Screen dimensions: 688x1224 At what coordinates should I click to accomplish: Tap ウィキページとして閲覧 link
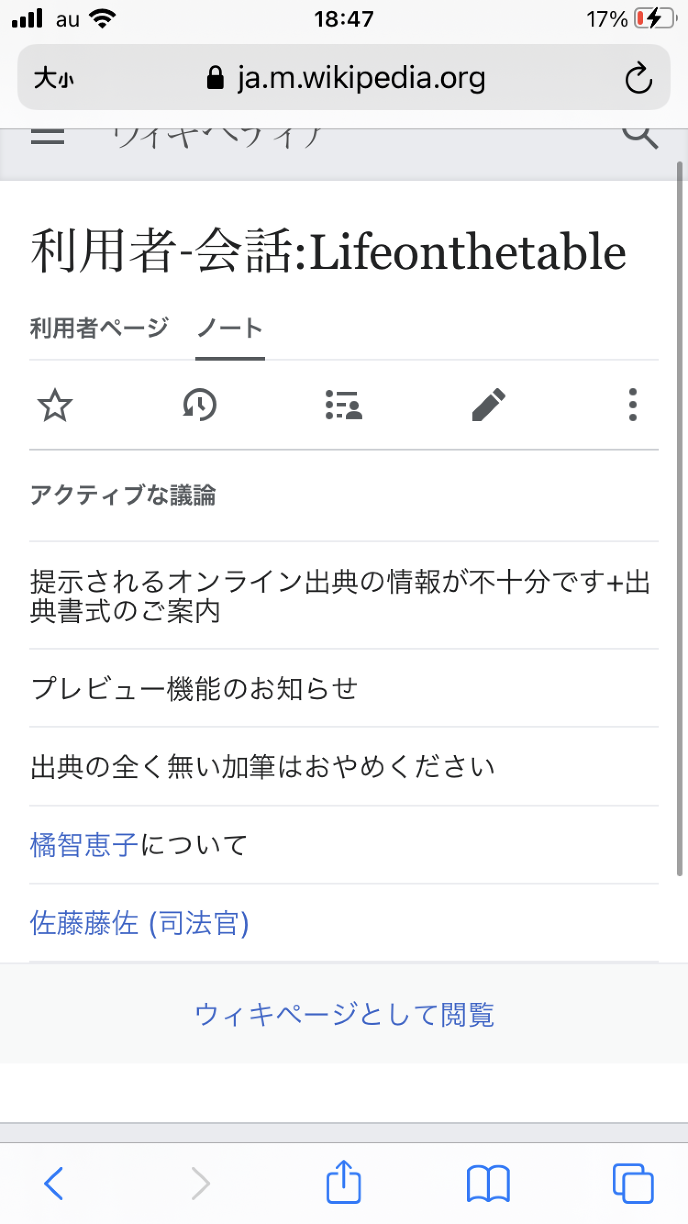pos(344,1015)
